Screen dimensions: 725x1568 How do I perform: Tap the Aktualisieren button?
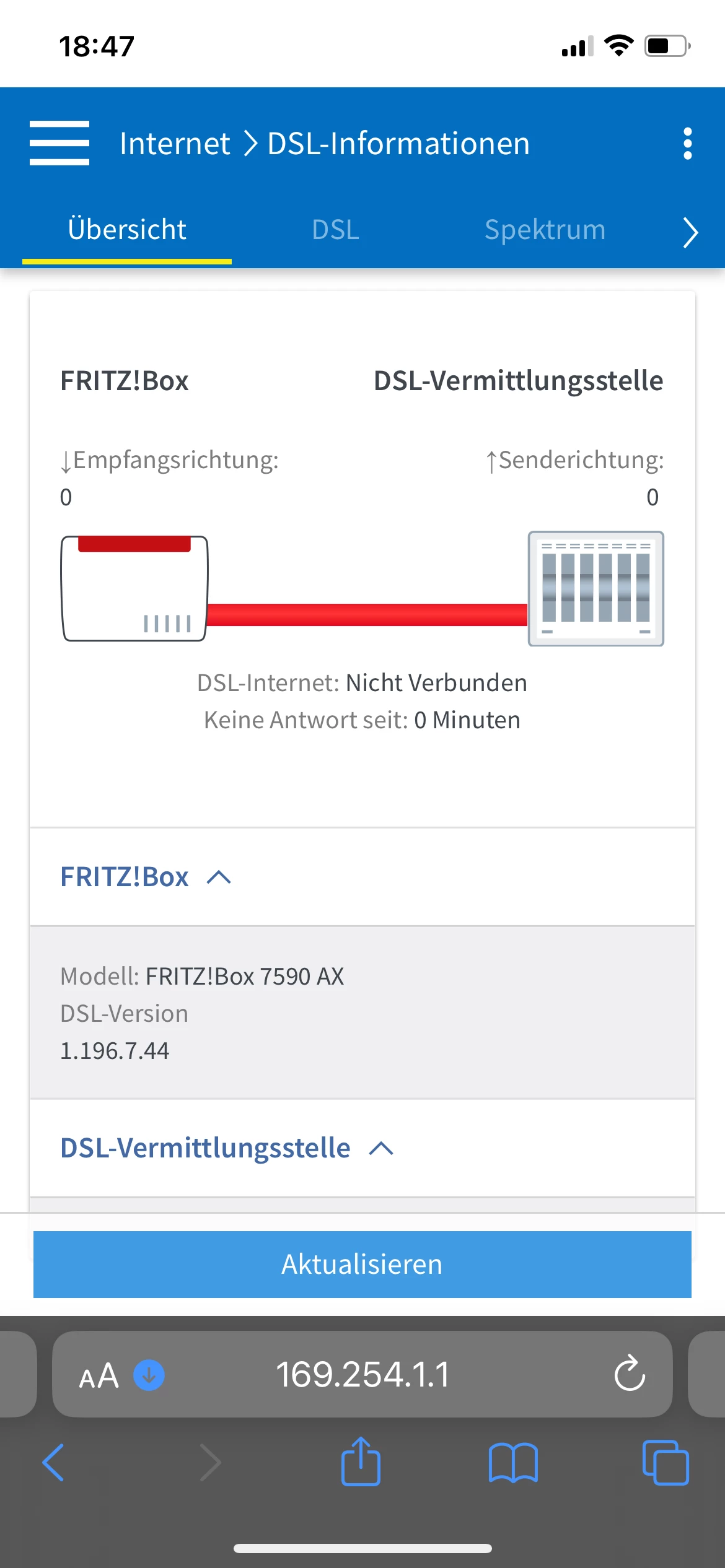coord(362,1264)
